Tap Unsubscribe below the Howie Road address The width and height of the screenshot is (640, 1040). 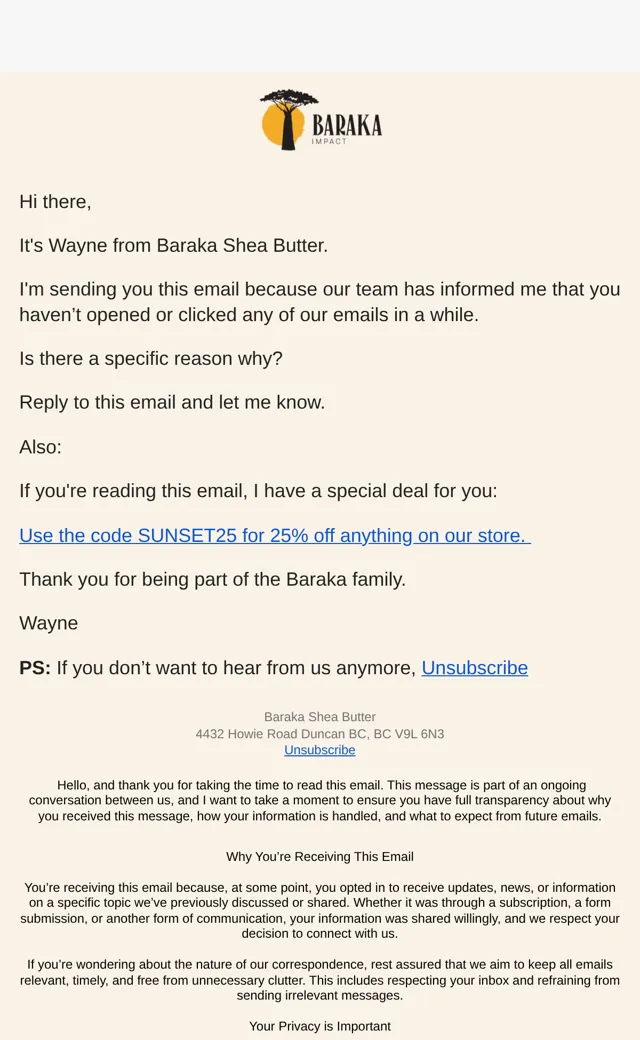320,749
